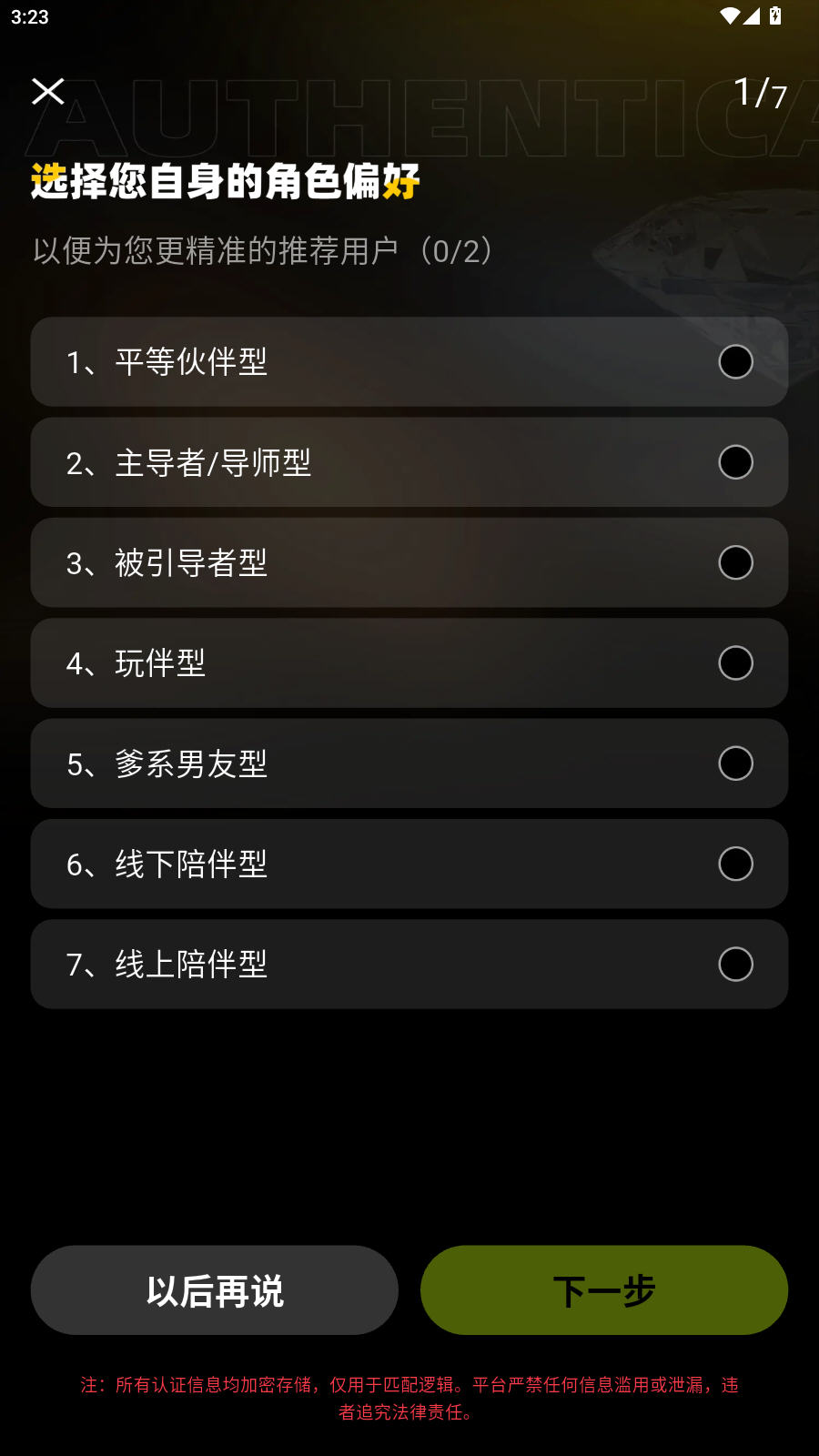Continue with the 下一步 button

[x=604, y=1290]
